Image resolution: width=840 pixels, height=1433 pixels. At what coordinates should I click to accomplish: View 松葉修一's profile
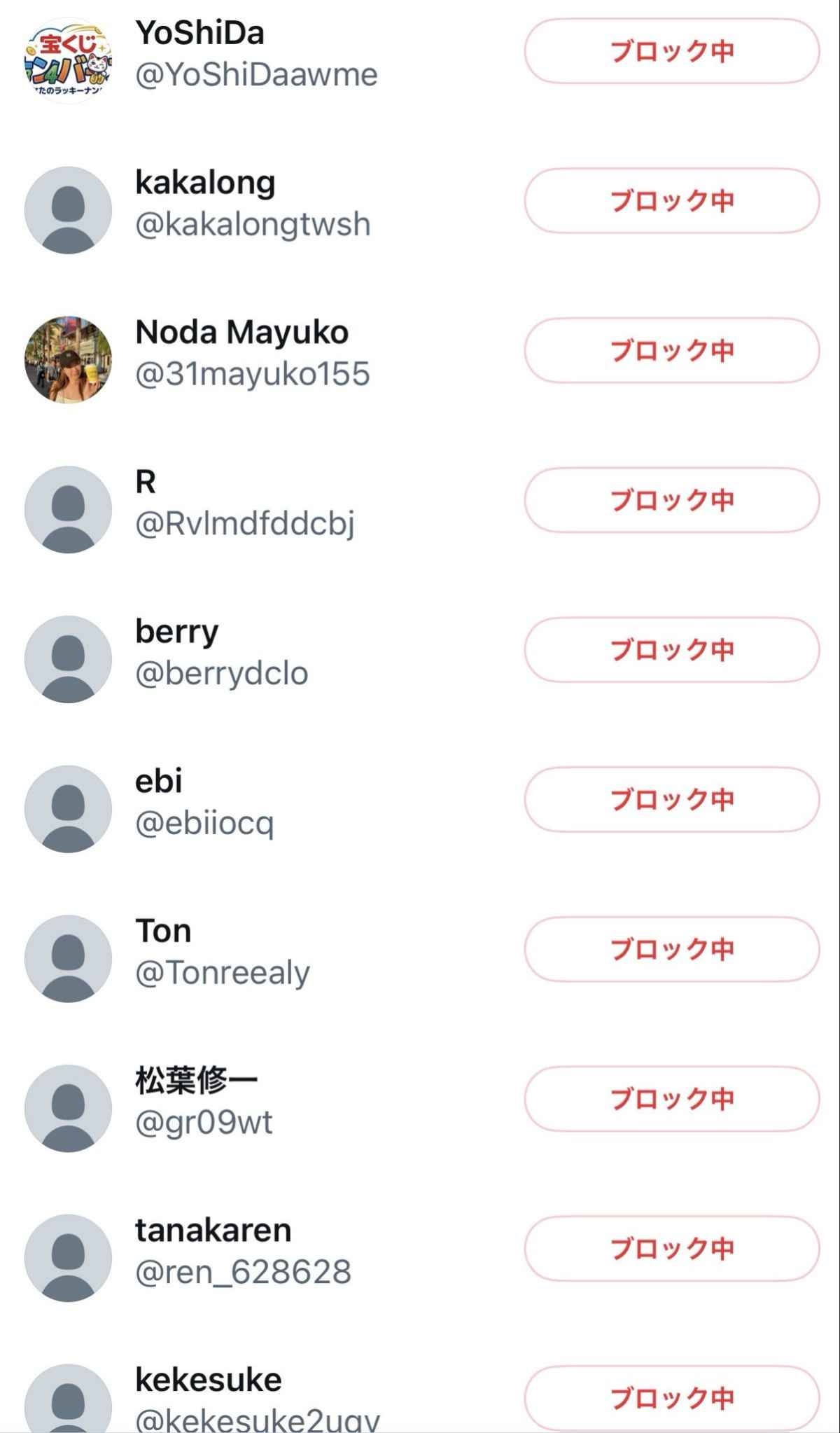(x=204, y=1102)
